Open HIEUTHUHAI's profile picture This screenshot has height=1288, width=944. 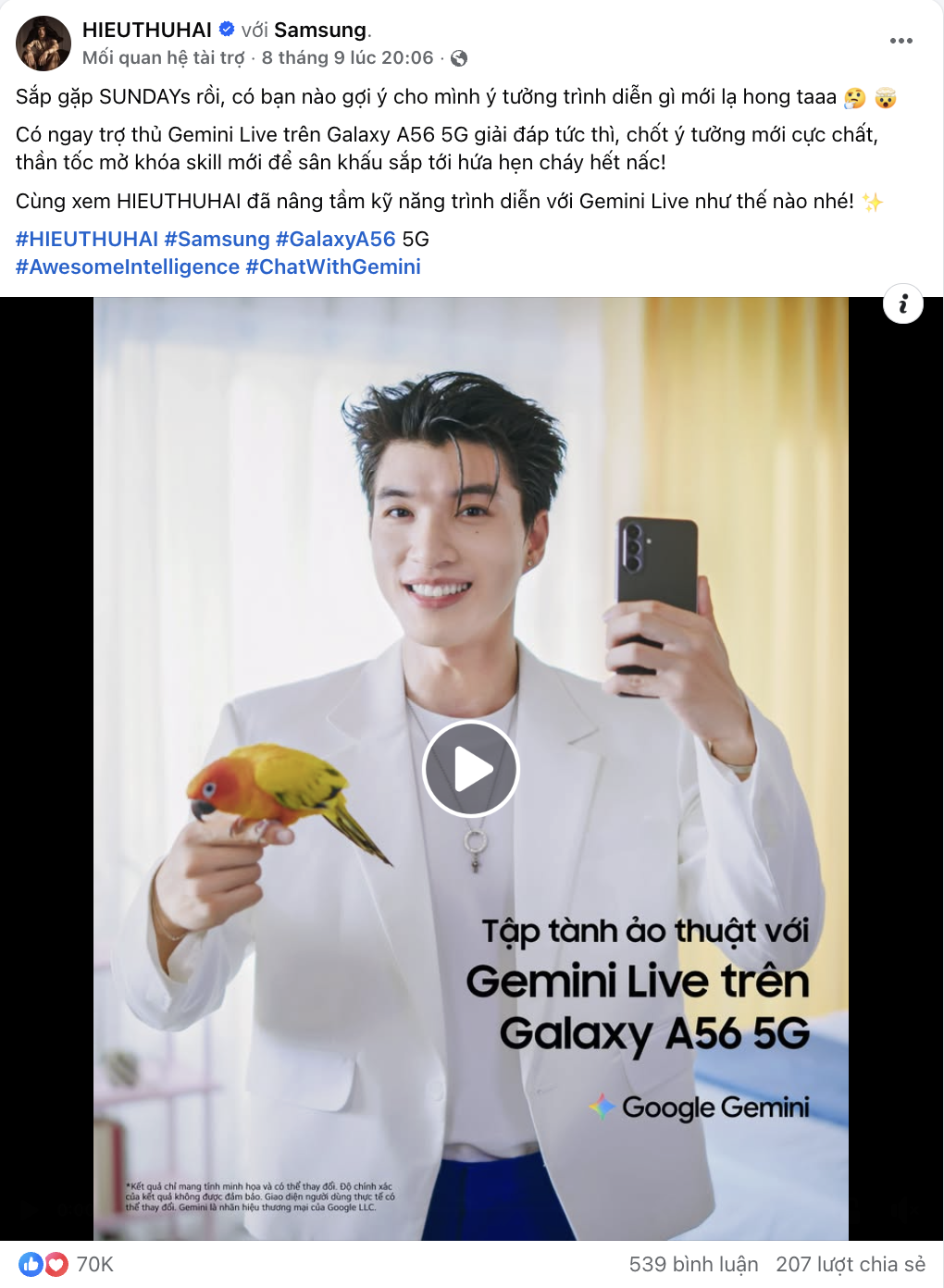[43, 43]
